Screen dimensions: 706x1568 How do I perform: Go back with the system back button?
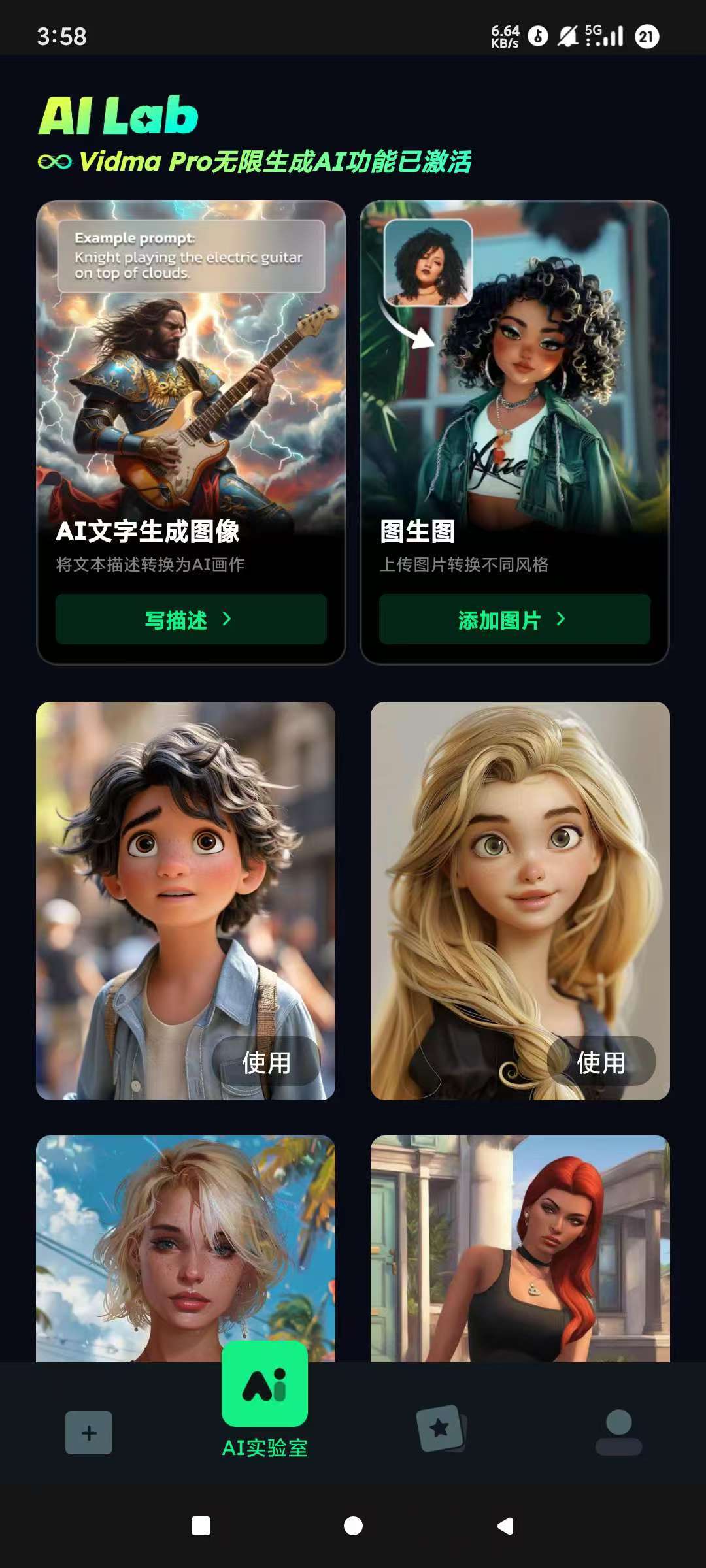[505, 1526]
